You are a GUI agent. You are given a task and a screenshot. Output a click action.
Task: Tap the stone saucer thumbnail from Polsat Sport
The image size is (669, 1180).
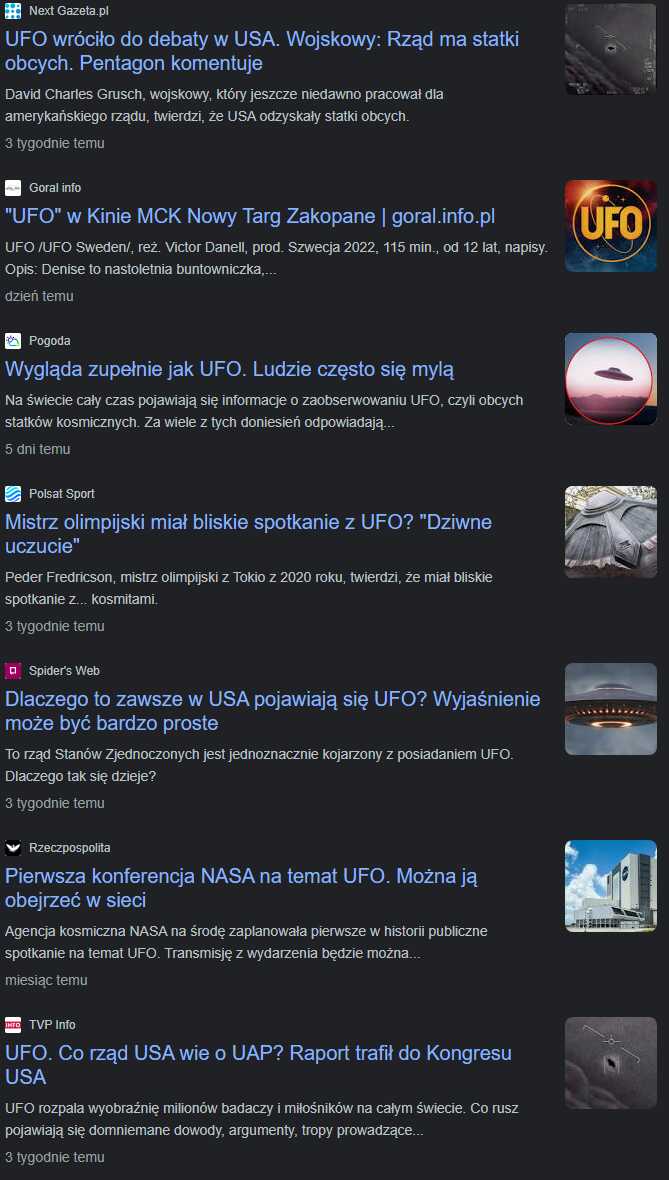[610, 532]
